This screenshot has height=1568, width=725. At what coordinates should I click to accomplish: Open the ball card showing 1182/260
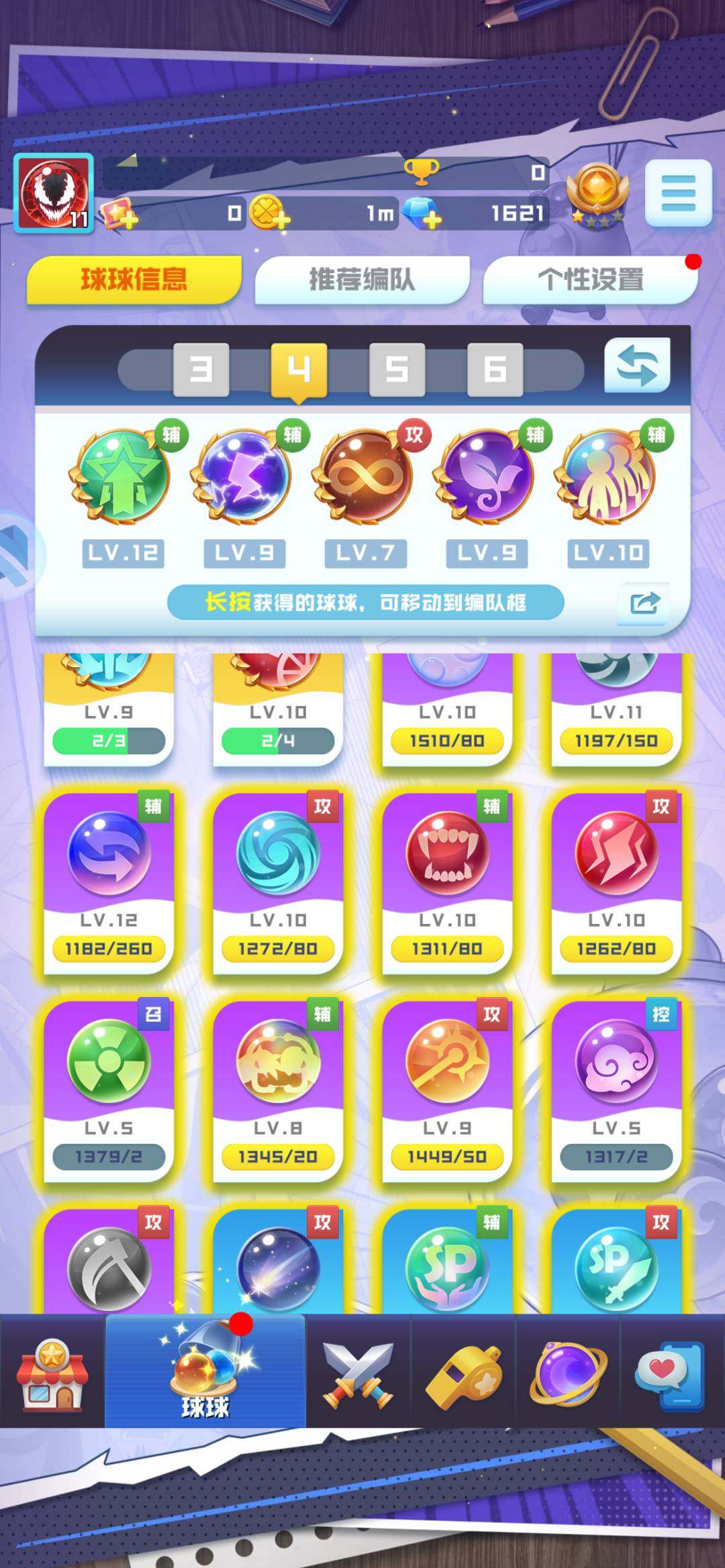click(109, 882)
